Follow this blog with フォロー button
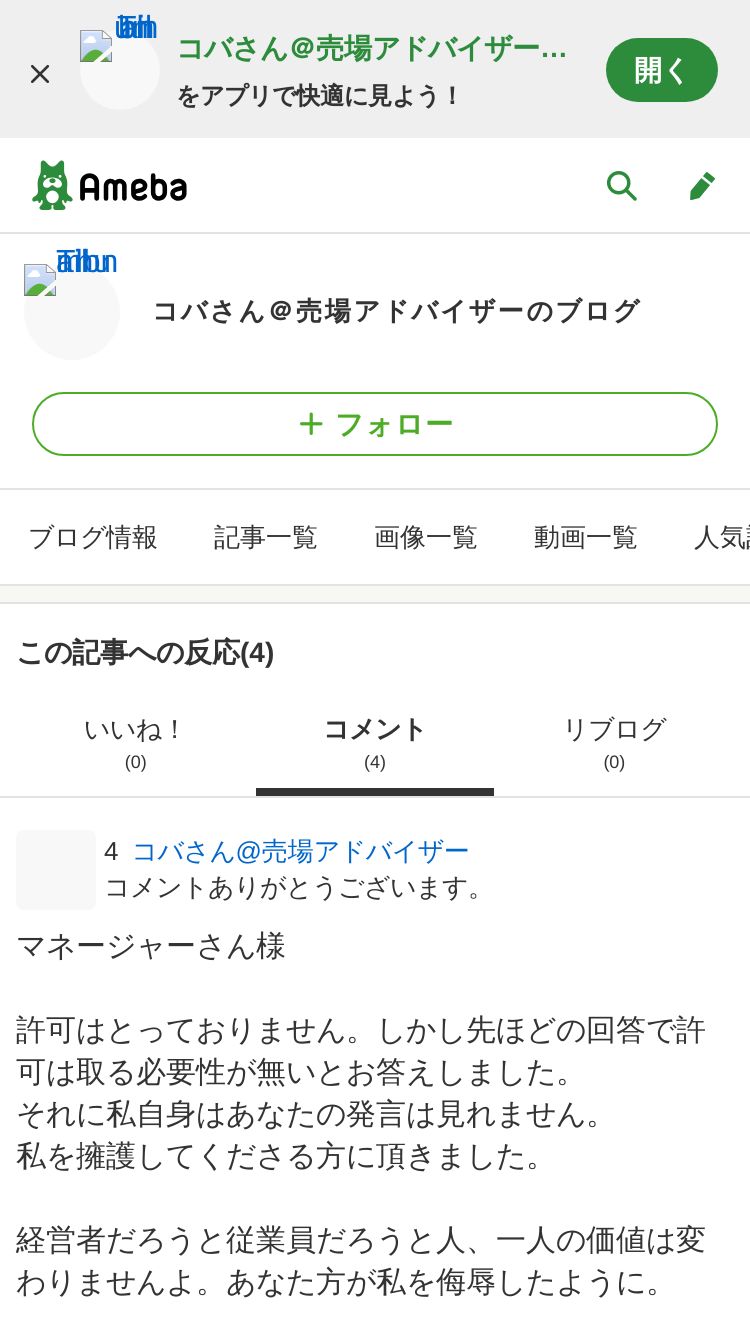Viewport: 750px width, 1334px height. point(375,424)
